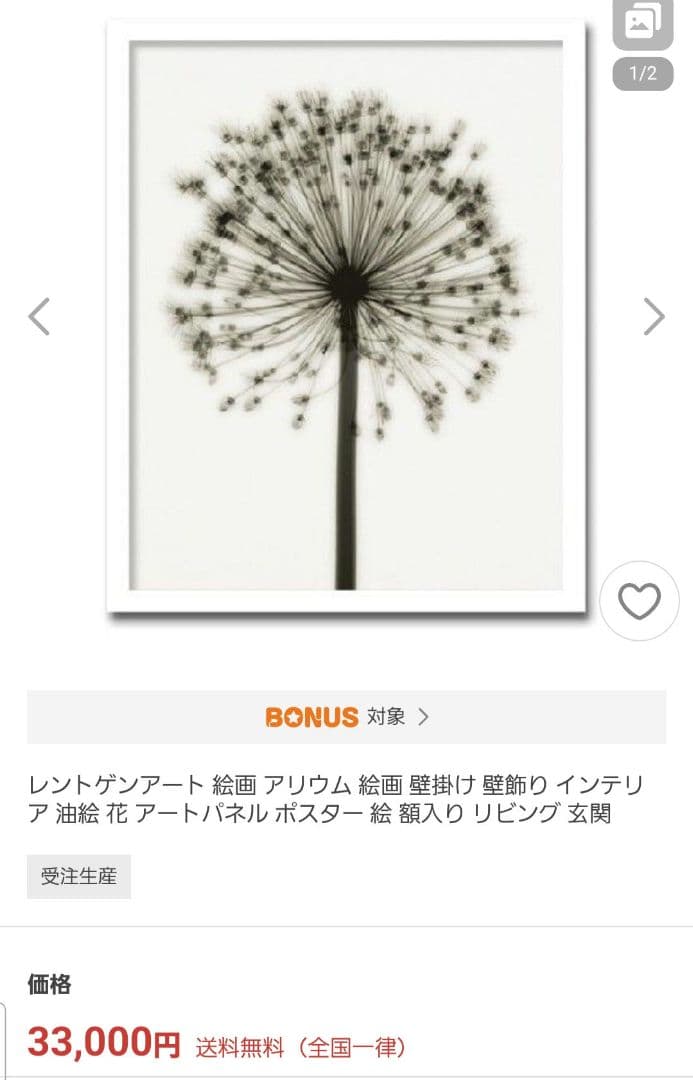693x1080 pixels.
Task: Show the next product image
Action: click(x=654, y=317)
